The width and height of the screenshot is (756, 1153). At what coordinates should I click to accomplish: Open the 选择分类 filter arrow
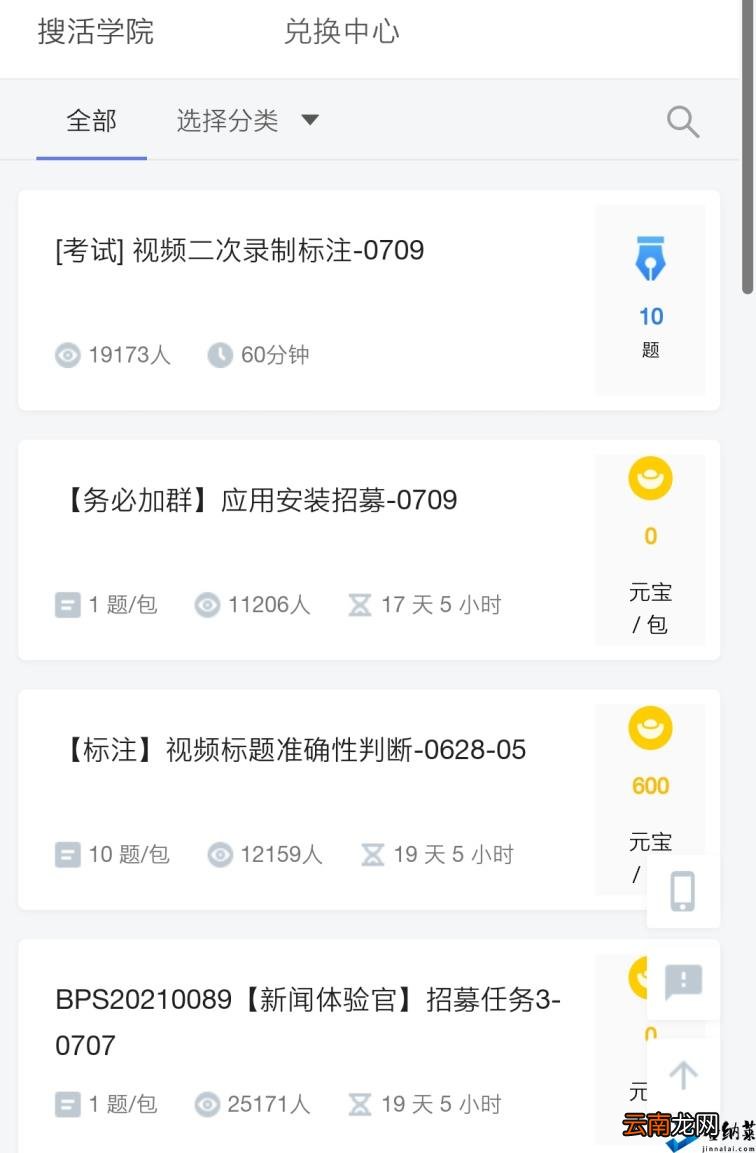tap(310, 120)
